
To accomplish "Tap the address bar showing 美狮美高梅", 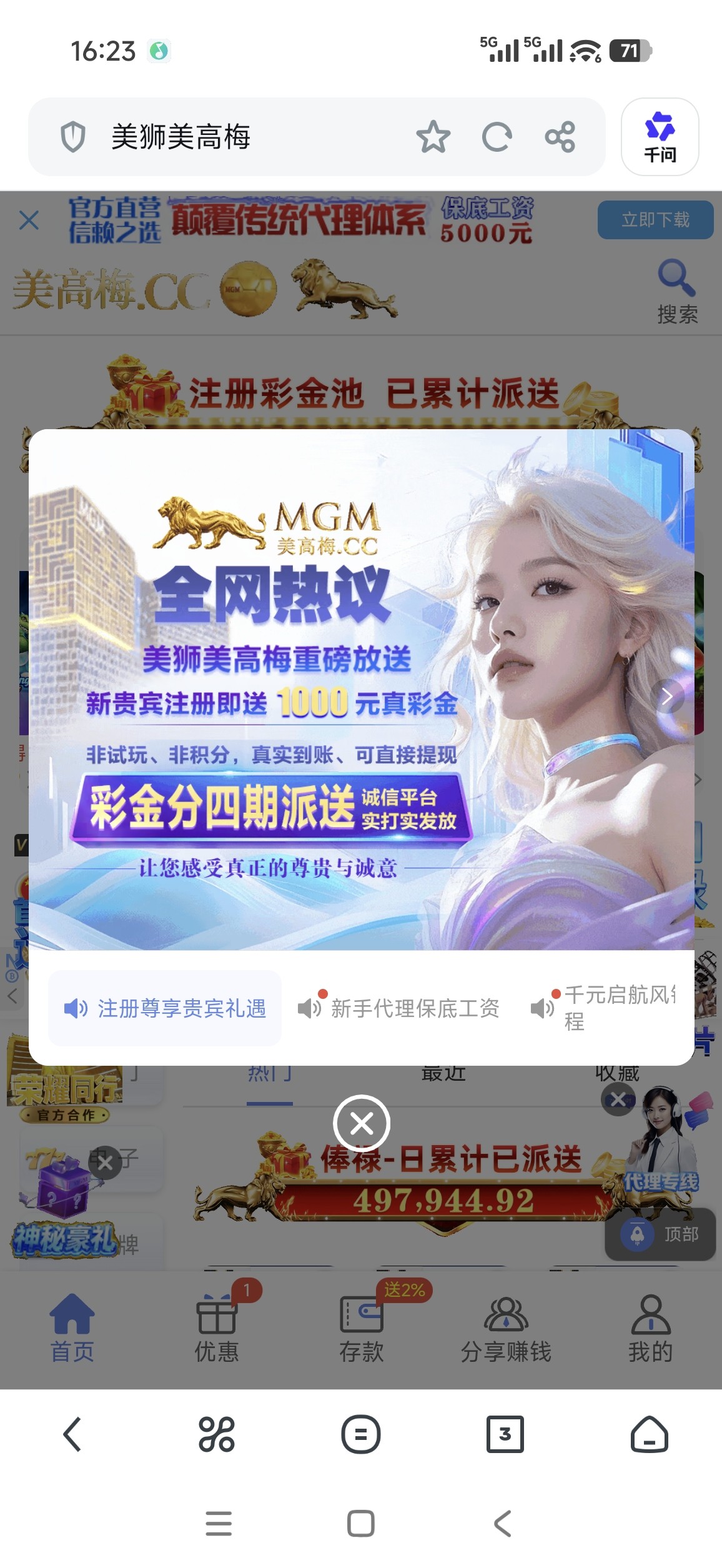I will pos(250,137).
